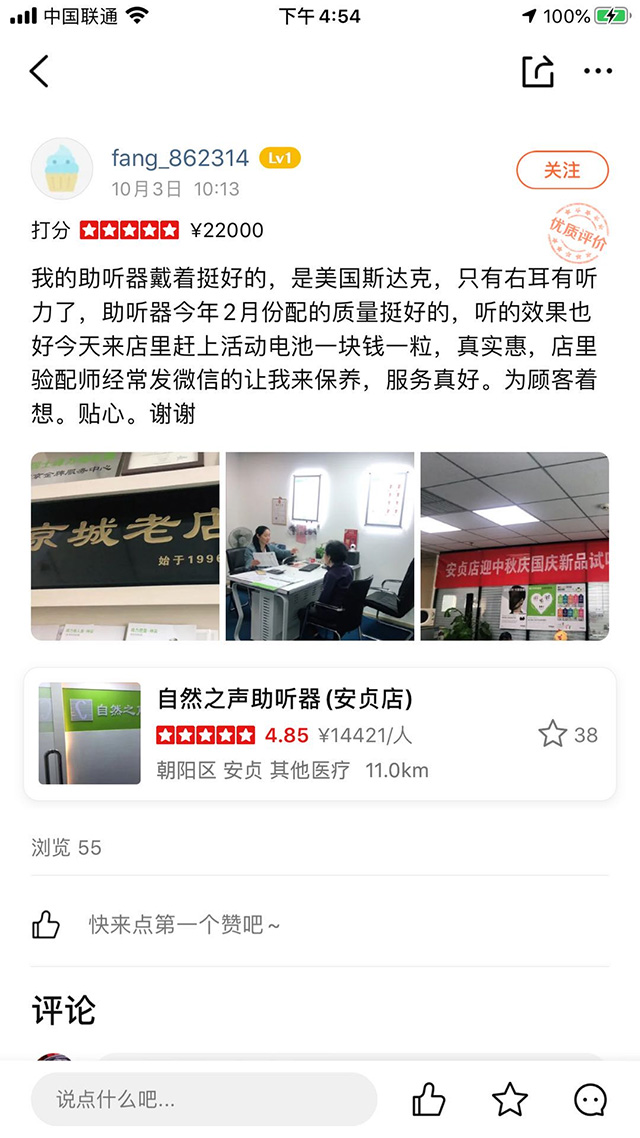Open 自然之声助听器 (安贞店) shop card
The height and width of the screenshot is (1138, 640).
click(x=320, y=734)
